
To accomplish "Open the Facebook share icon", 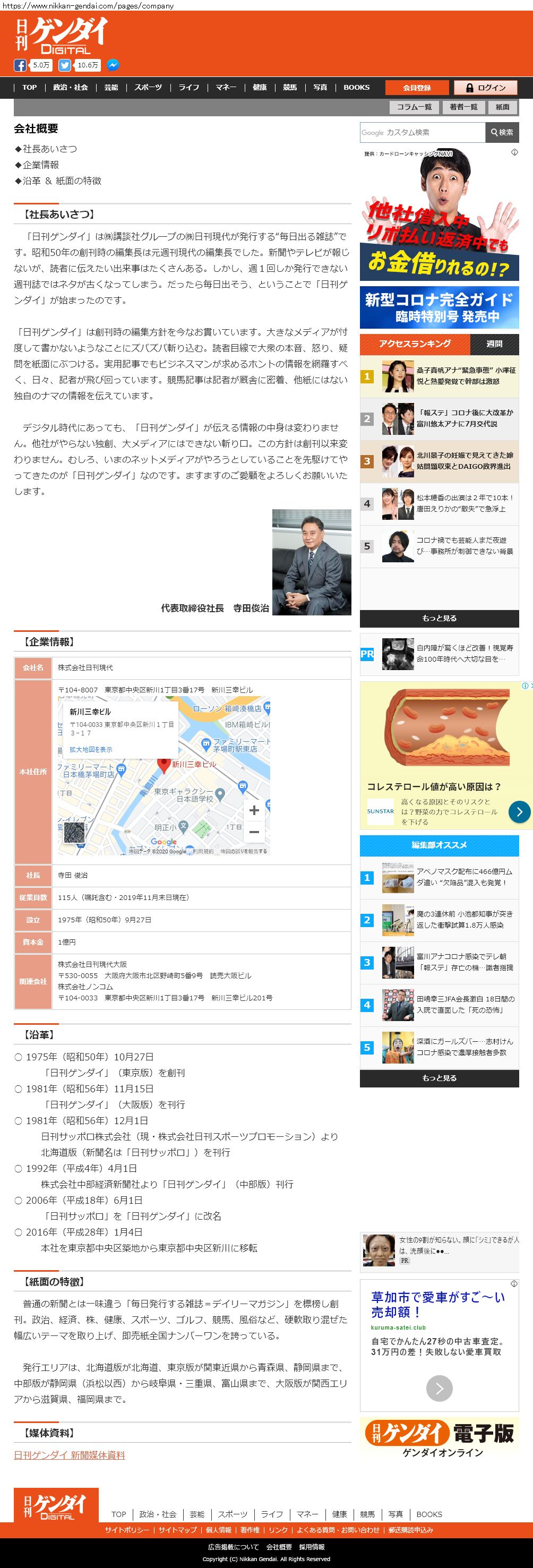I will [x=20, y=65].
